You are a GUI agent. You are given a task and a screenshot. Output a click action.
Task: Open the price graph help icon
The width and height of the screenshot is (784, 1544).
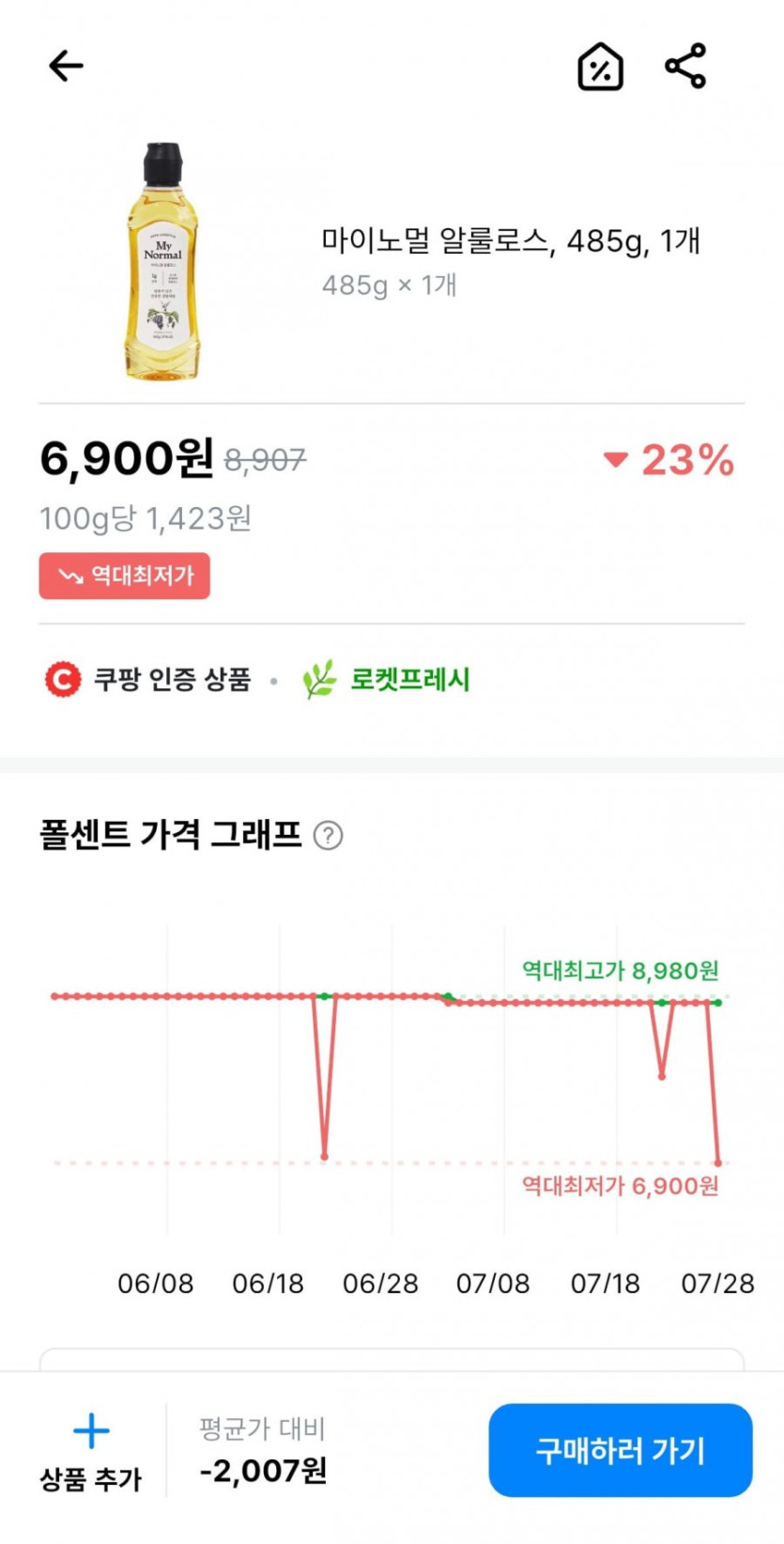[328, 835]
